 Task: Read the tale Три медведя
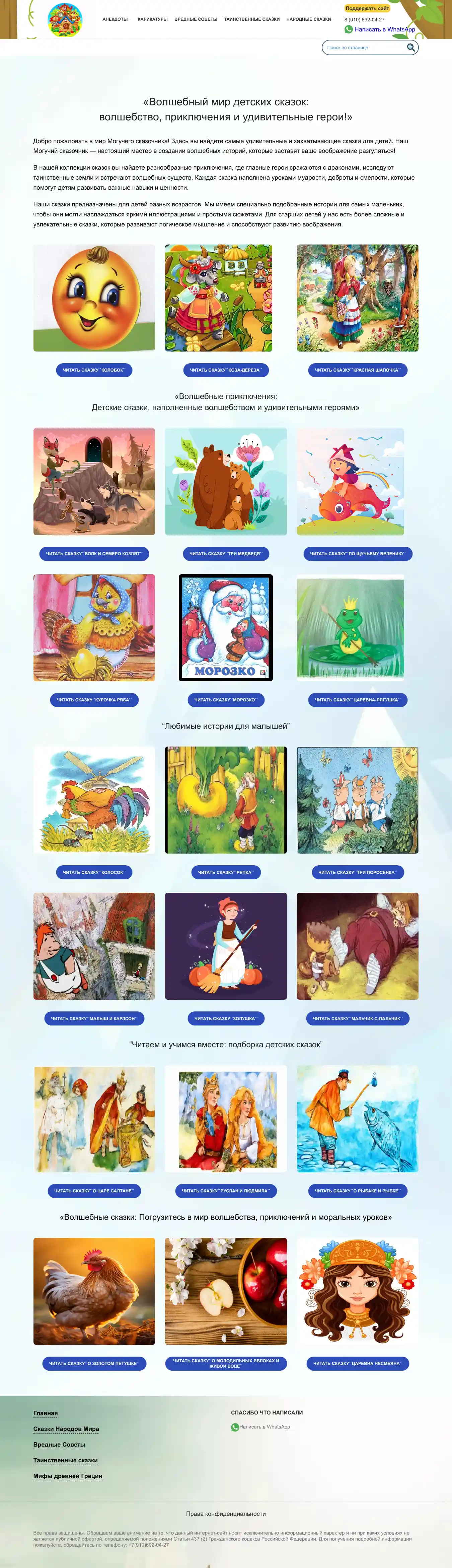click(225, 554)
